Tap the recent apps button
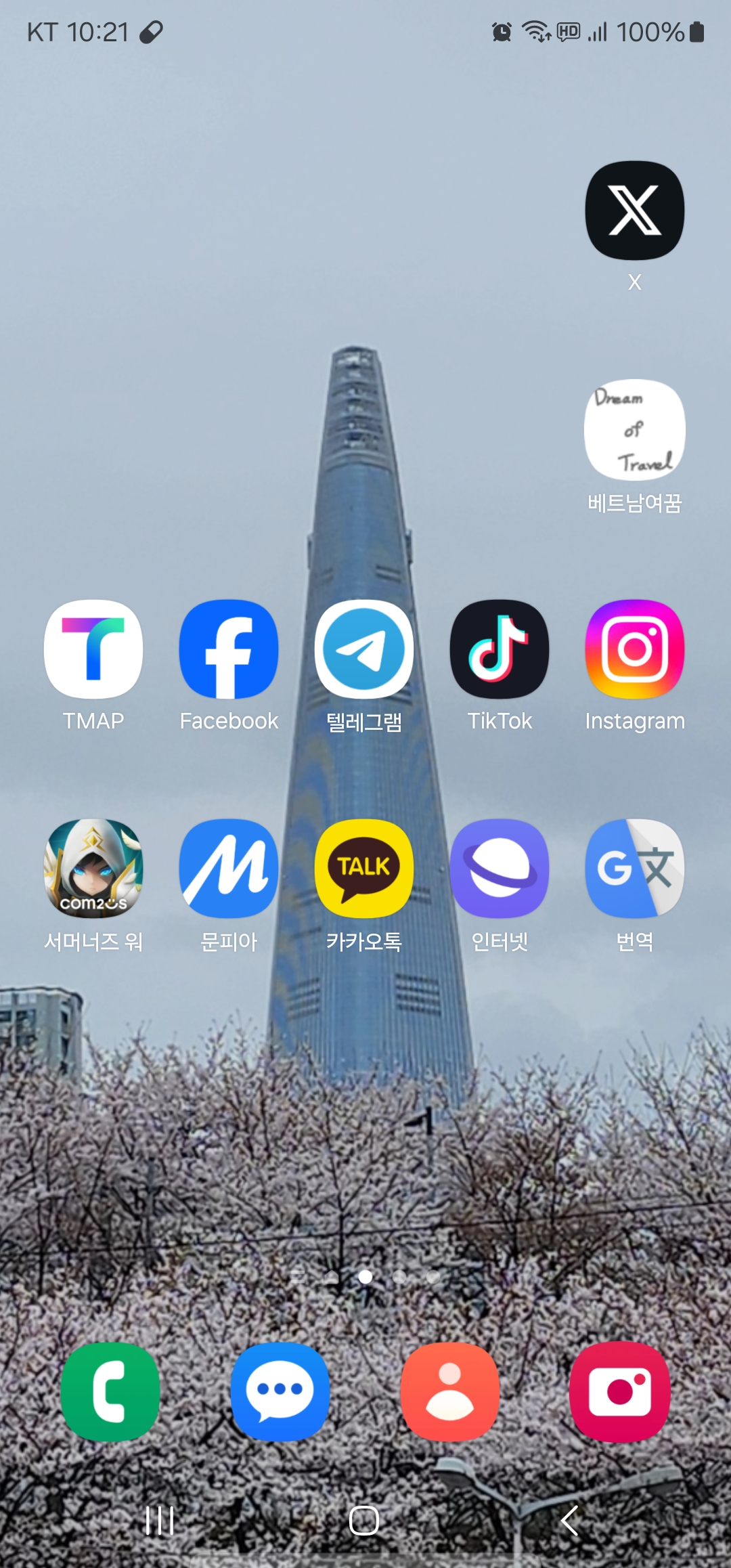Screen dimensions: 731x1568 (160, 1521)
